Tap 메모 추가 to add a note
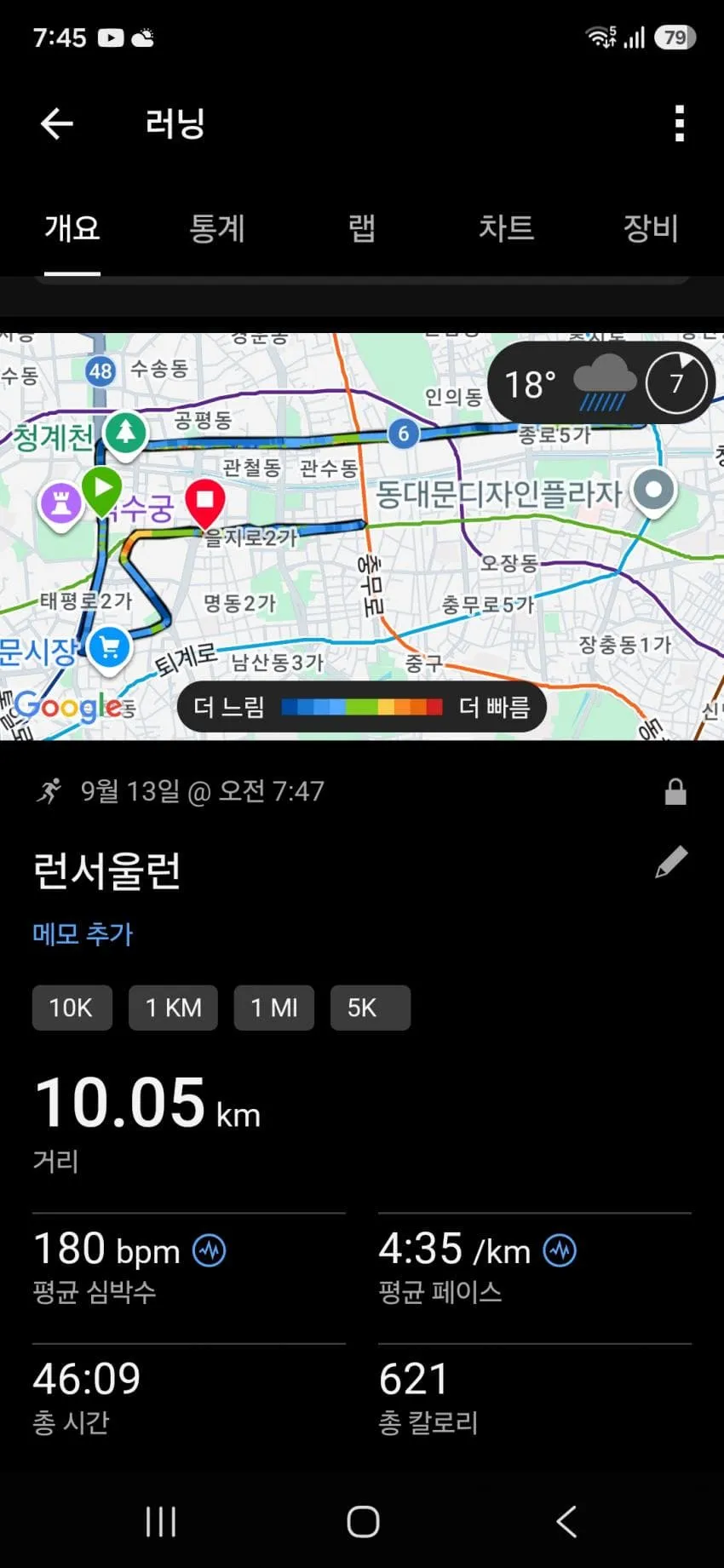Screen dimensions: 724x1568 click(x=83, y=933)
